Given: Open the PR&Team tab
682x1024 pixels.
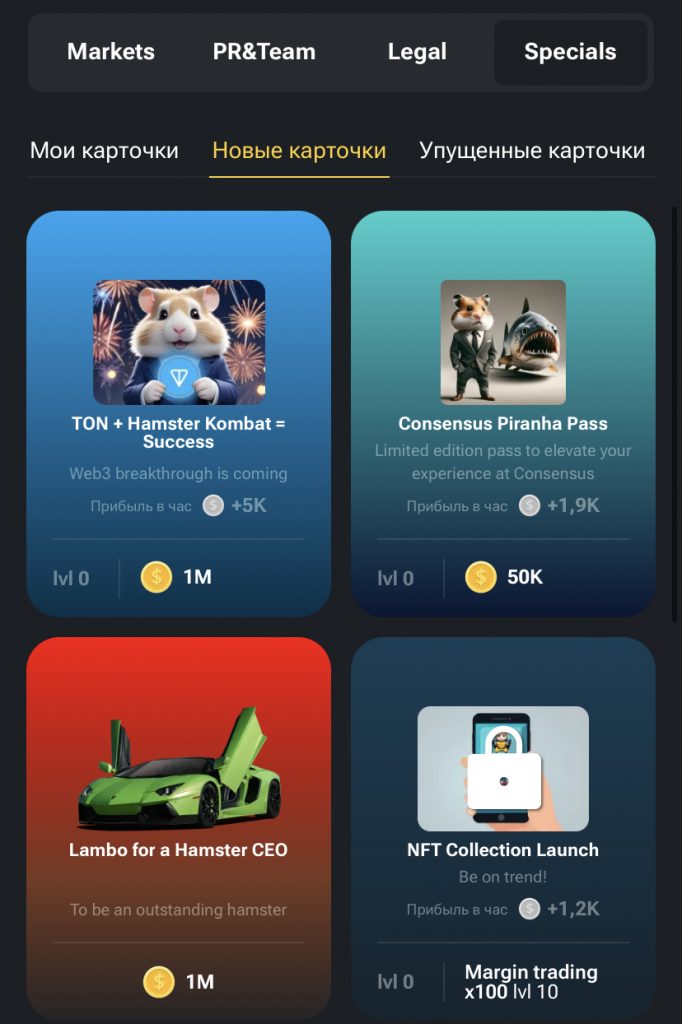Looking at the screenshot, I should 264,52.
